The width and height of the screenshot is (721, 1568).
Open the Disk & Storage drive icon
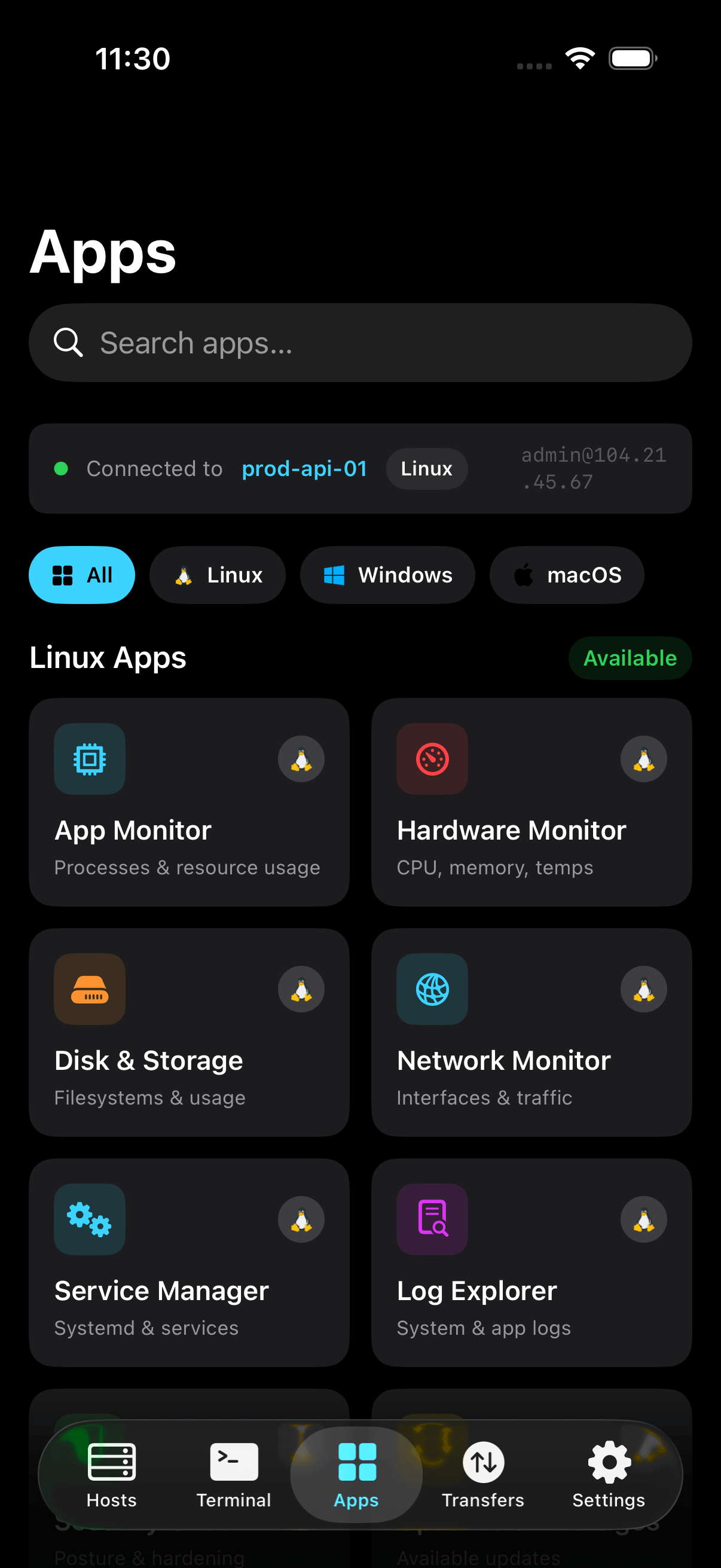[x=90, y=989]
